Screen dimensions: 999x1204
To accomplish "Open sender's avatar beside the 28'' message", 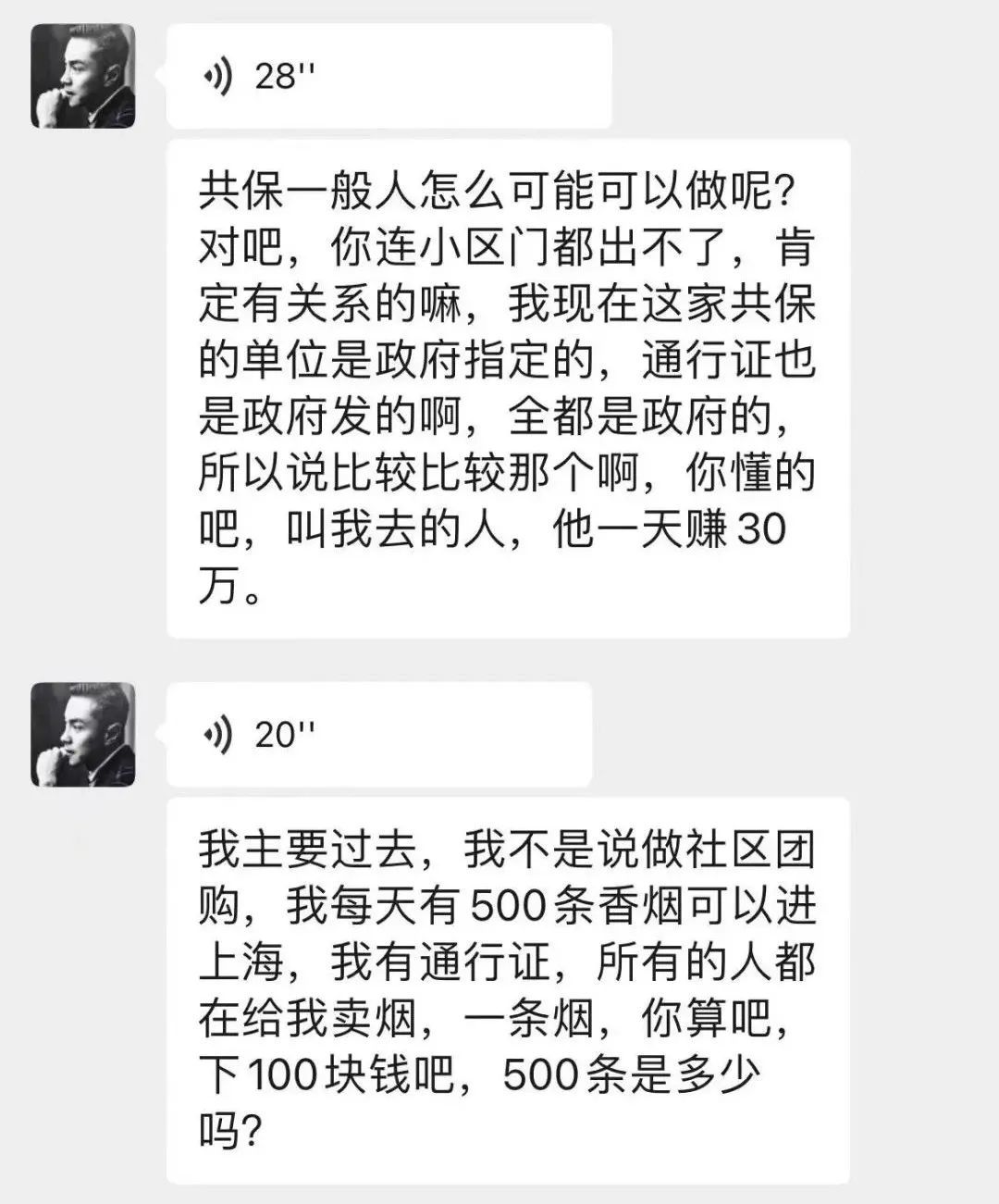I will pos(83,76).
